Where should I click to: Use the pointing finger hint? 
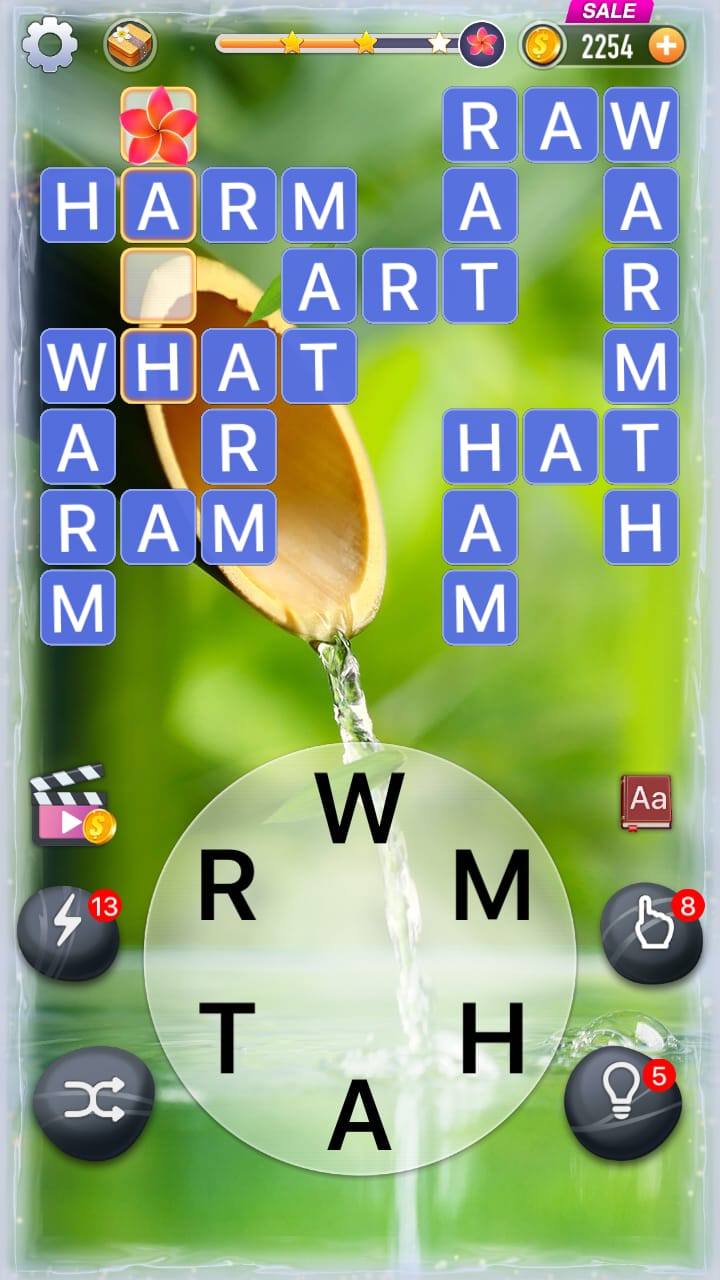coord(651,932)
